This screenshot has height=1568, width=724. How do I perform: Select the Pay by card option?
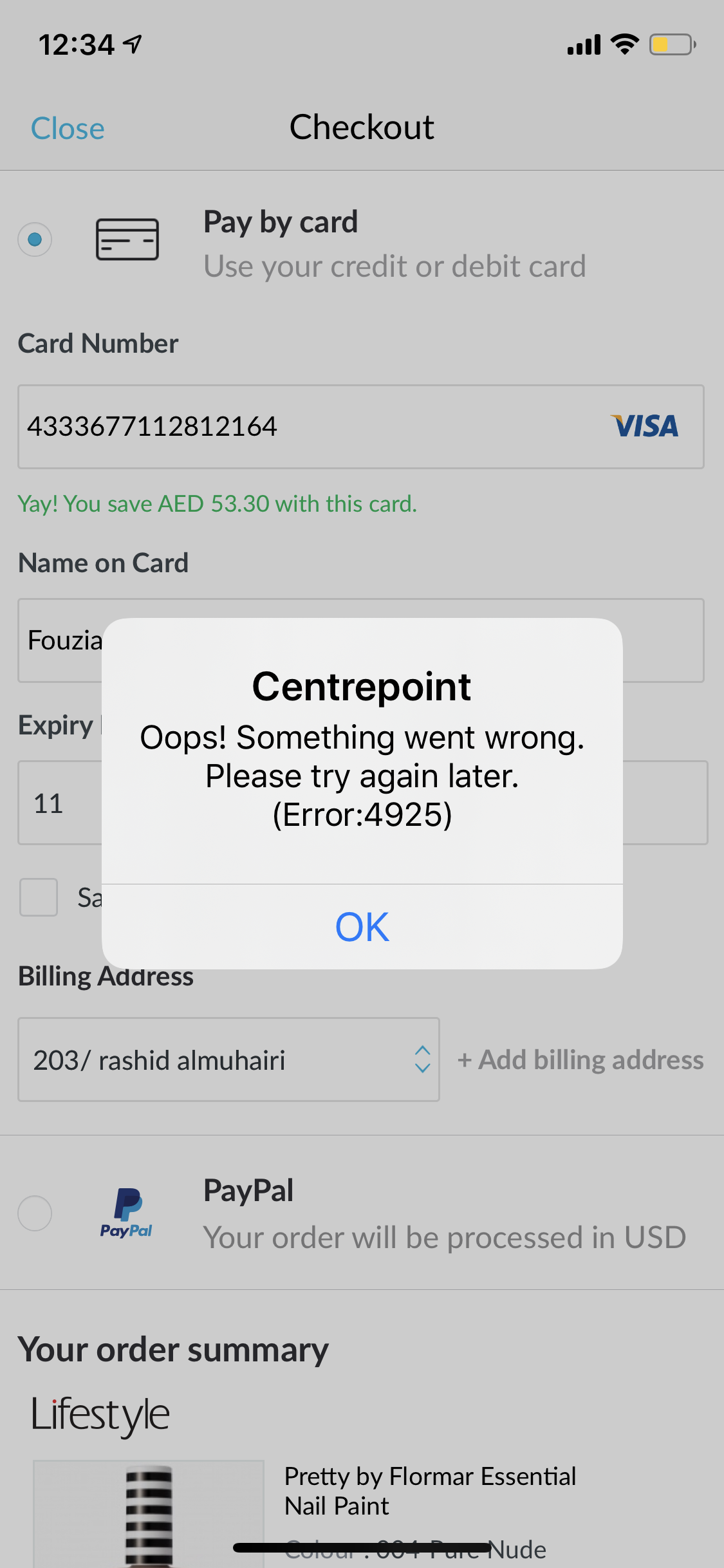click(x=35, y=239)
